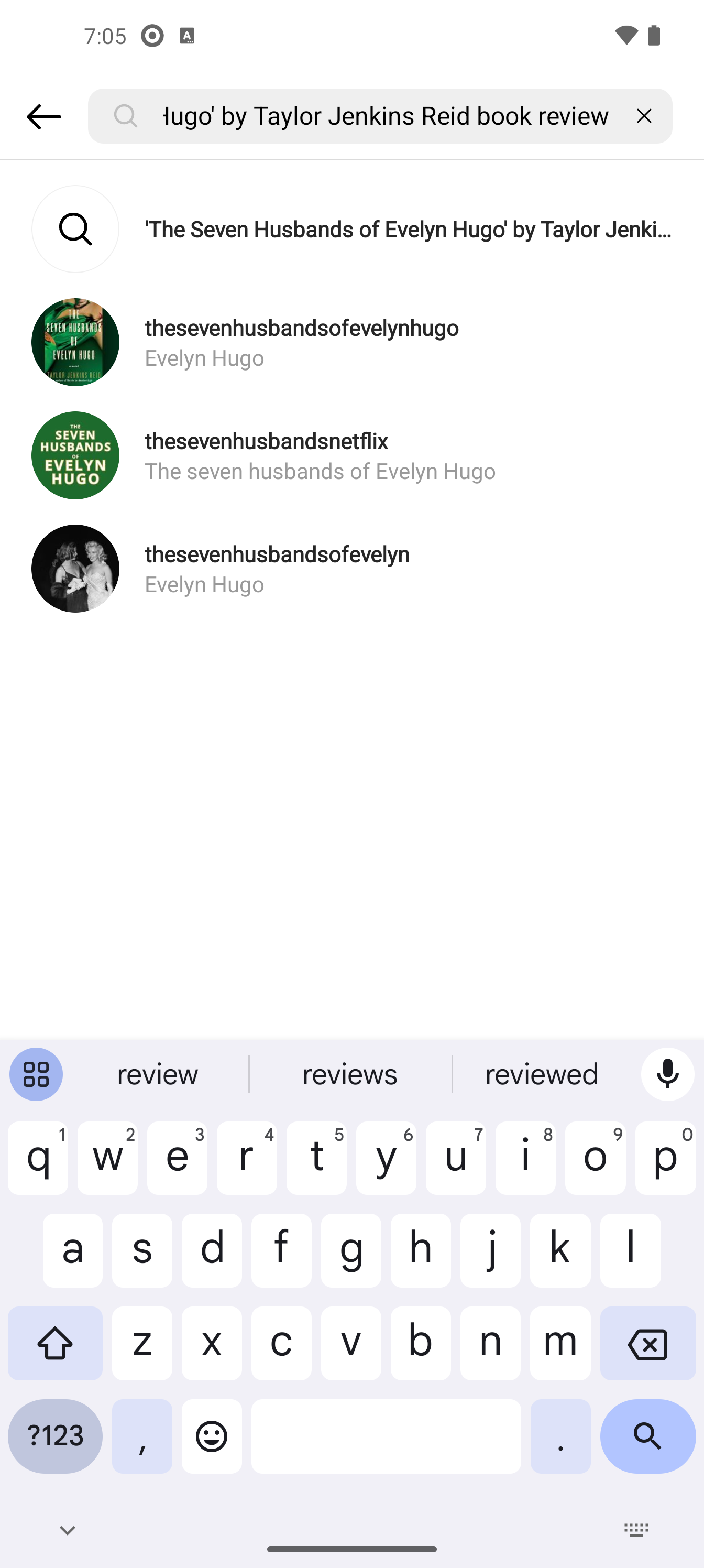The height and width of the screenshot is (1568, 704).
Task: Pick the 'reviewed' word suggestion
Action: click(542, 1074)
